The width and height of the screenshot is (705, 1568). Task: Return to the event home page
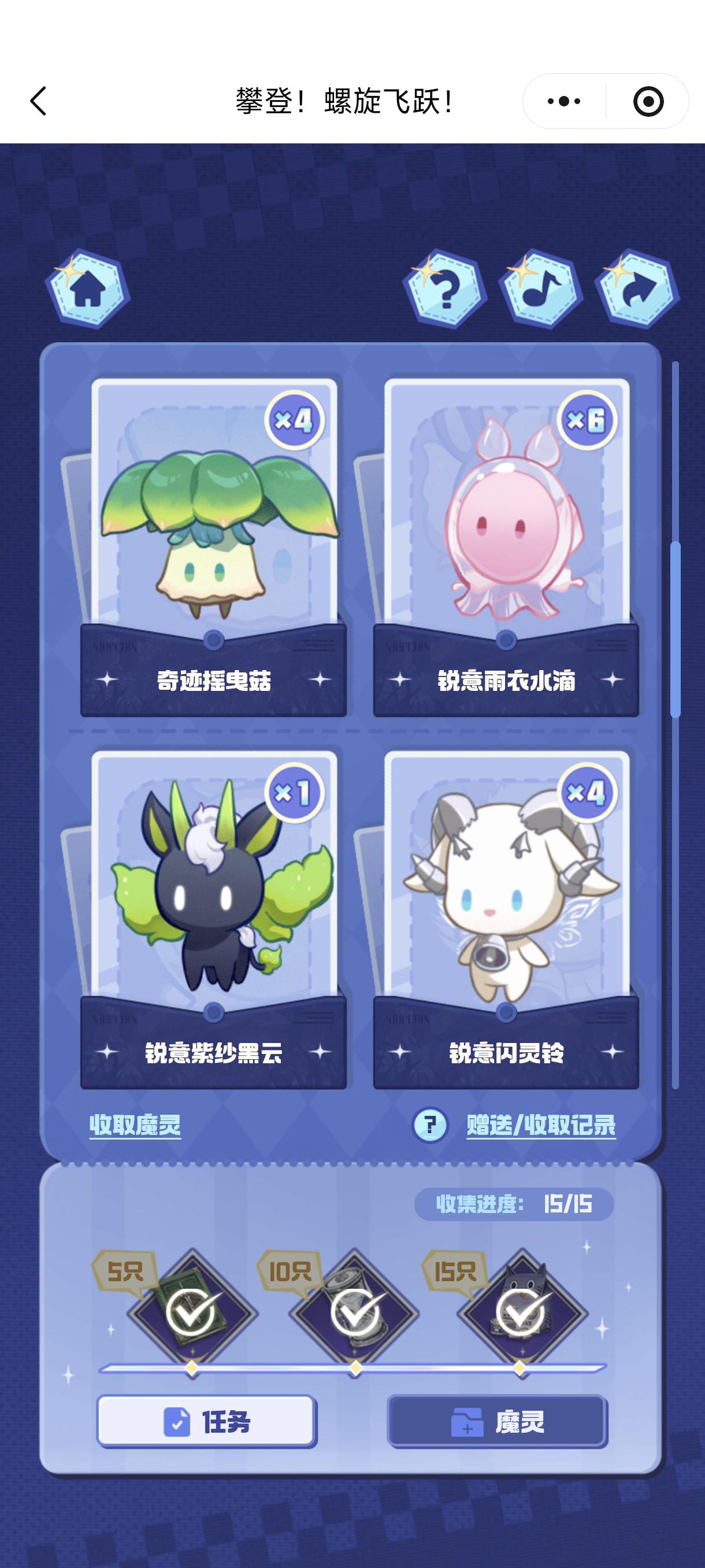(x=88, y=289)
